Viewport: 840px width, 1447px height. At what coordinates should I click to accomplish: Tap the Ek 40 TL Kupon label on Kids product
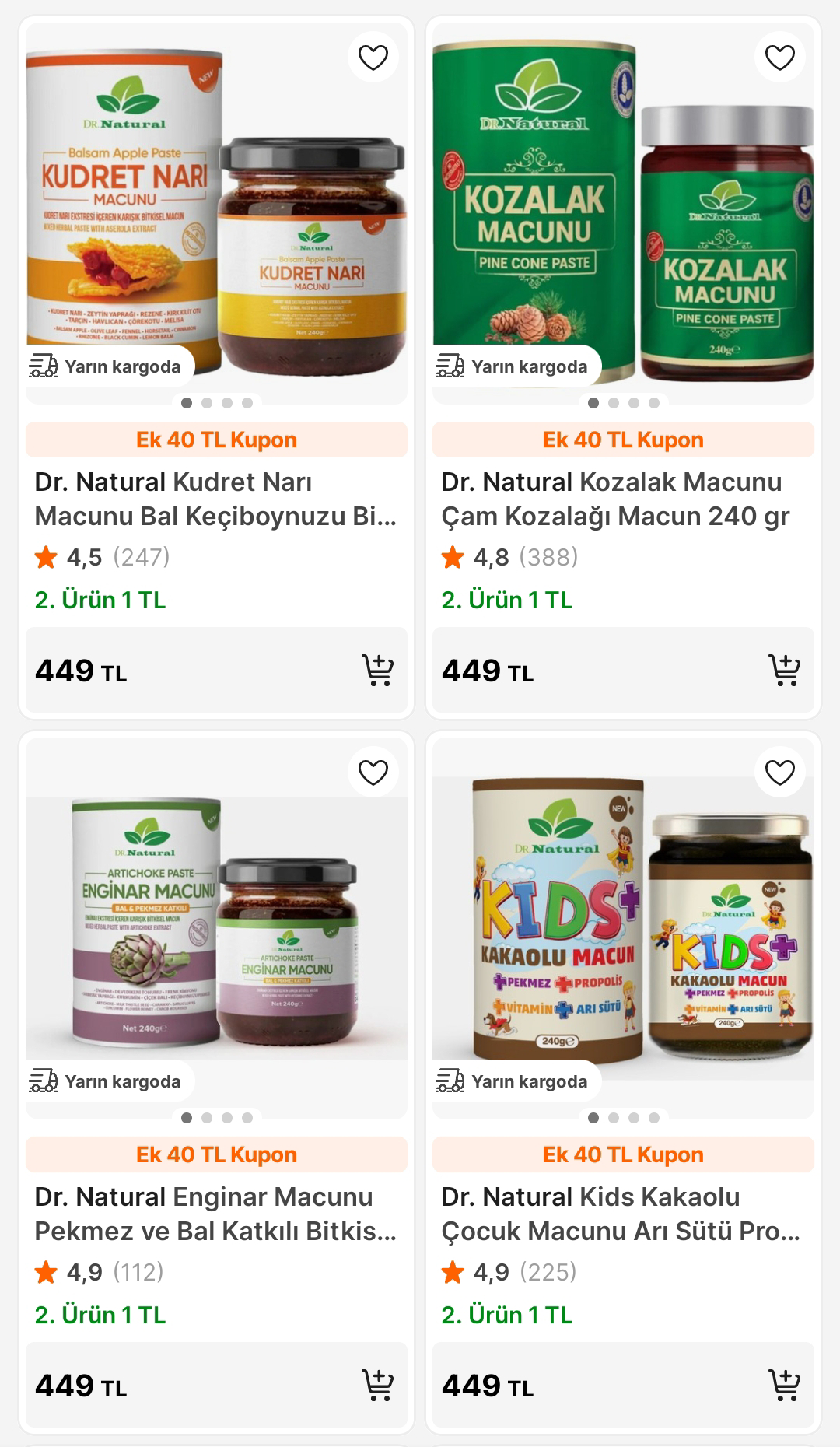[x=622, y=1154]
